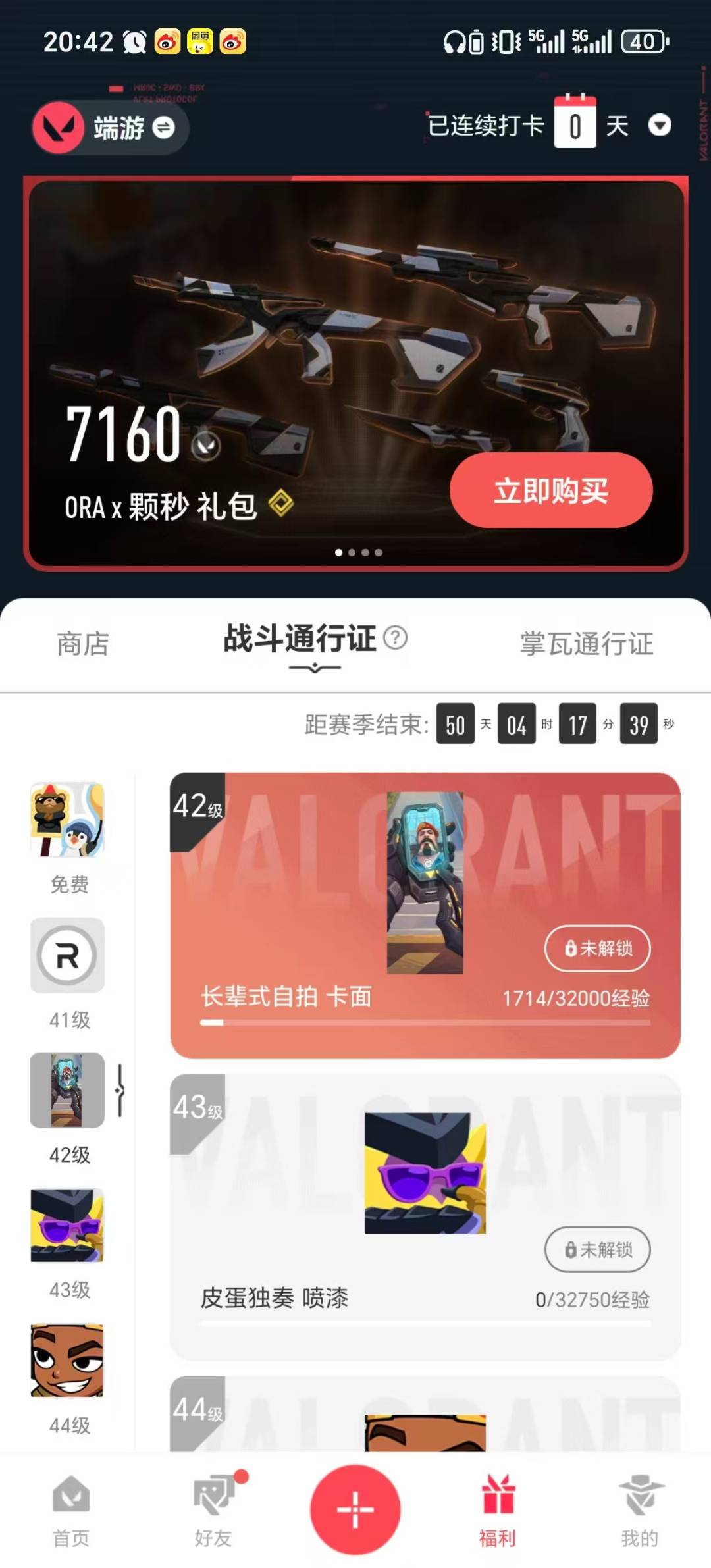Open the 战斗通行证 help question mark
Screen dimensions: 711x1568
[396, 637]
